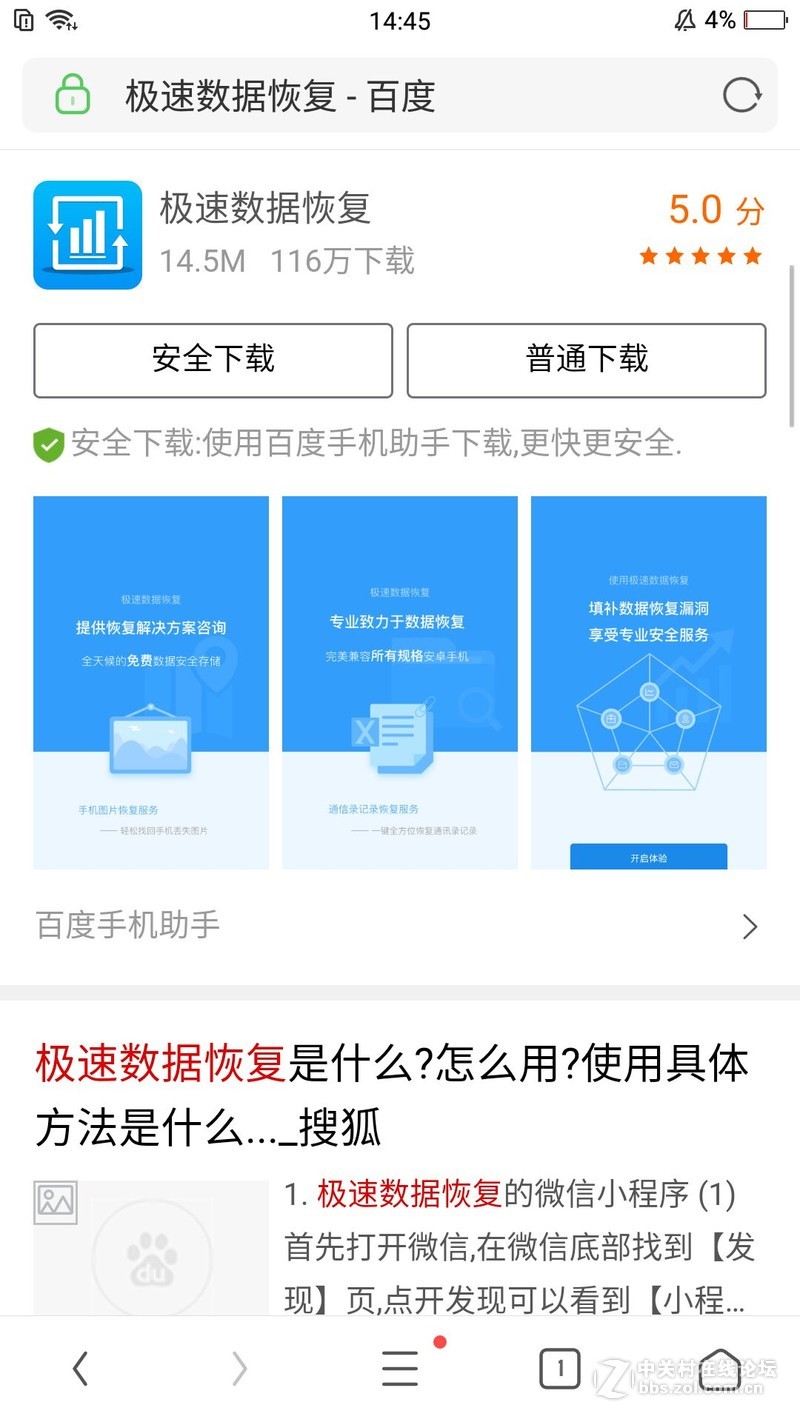Tap the 5.0 分 star rating
Viewport: 800px width, 1422px height.
click(716, 212)
